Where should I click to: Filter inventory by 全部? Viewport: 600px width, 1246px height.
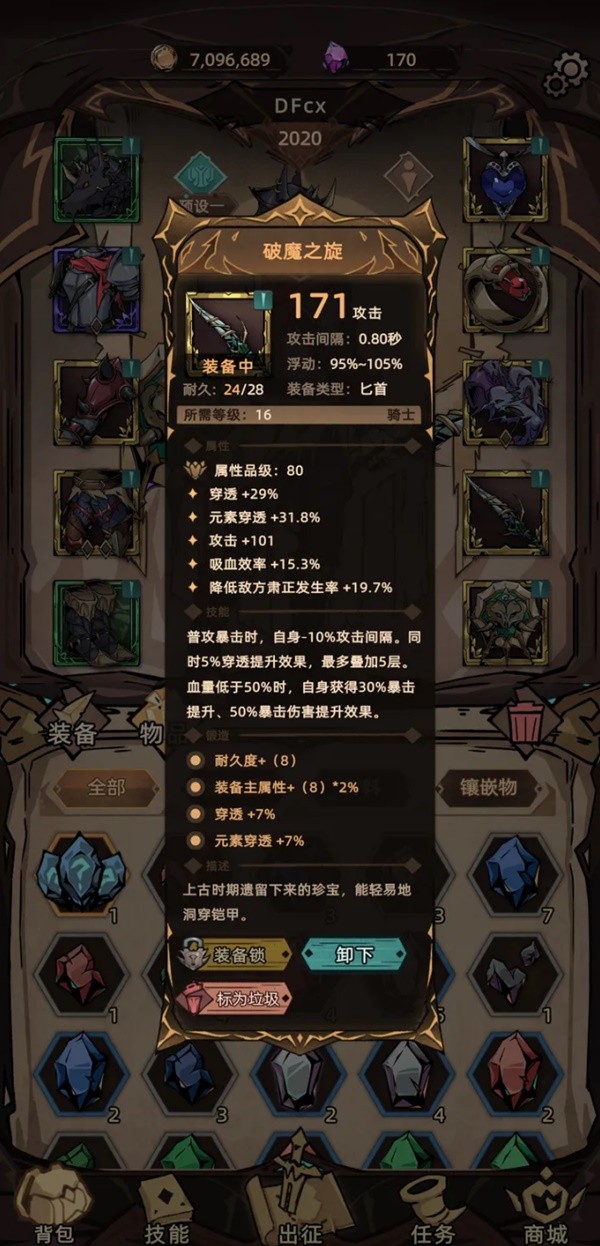pos(106,787)
